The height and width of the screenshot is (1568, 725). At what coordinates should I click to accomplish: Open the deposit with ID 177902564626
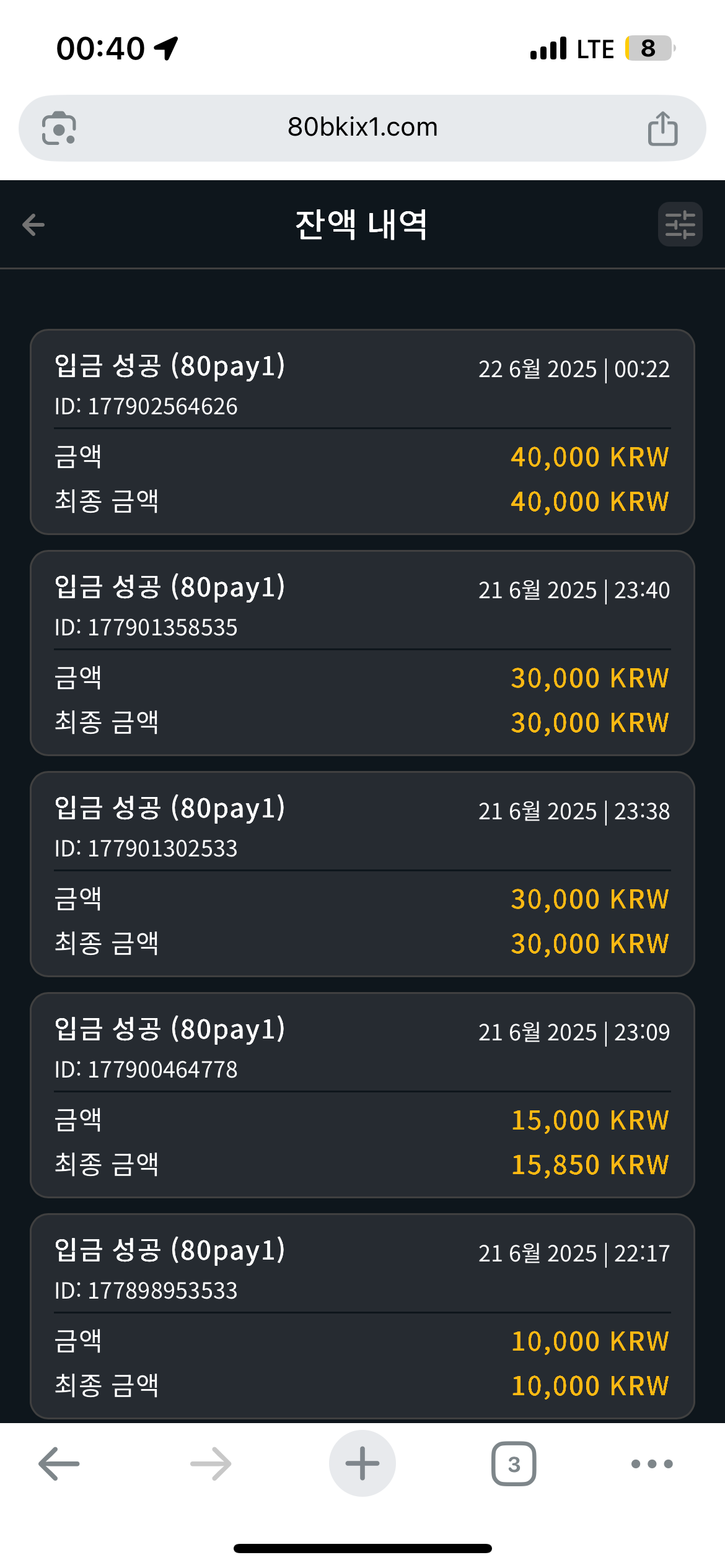click(x=362, y=432)
